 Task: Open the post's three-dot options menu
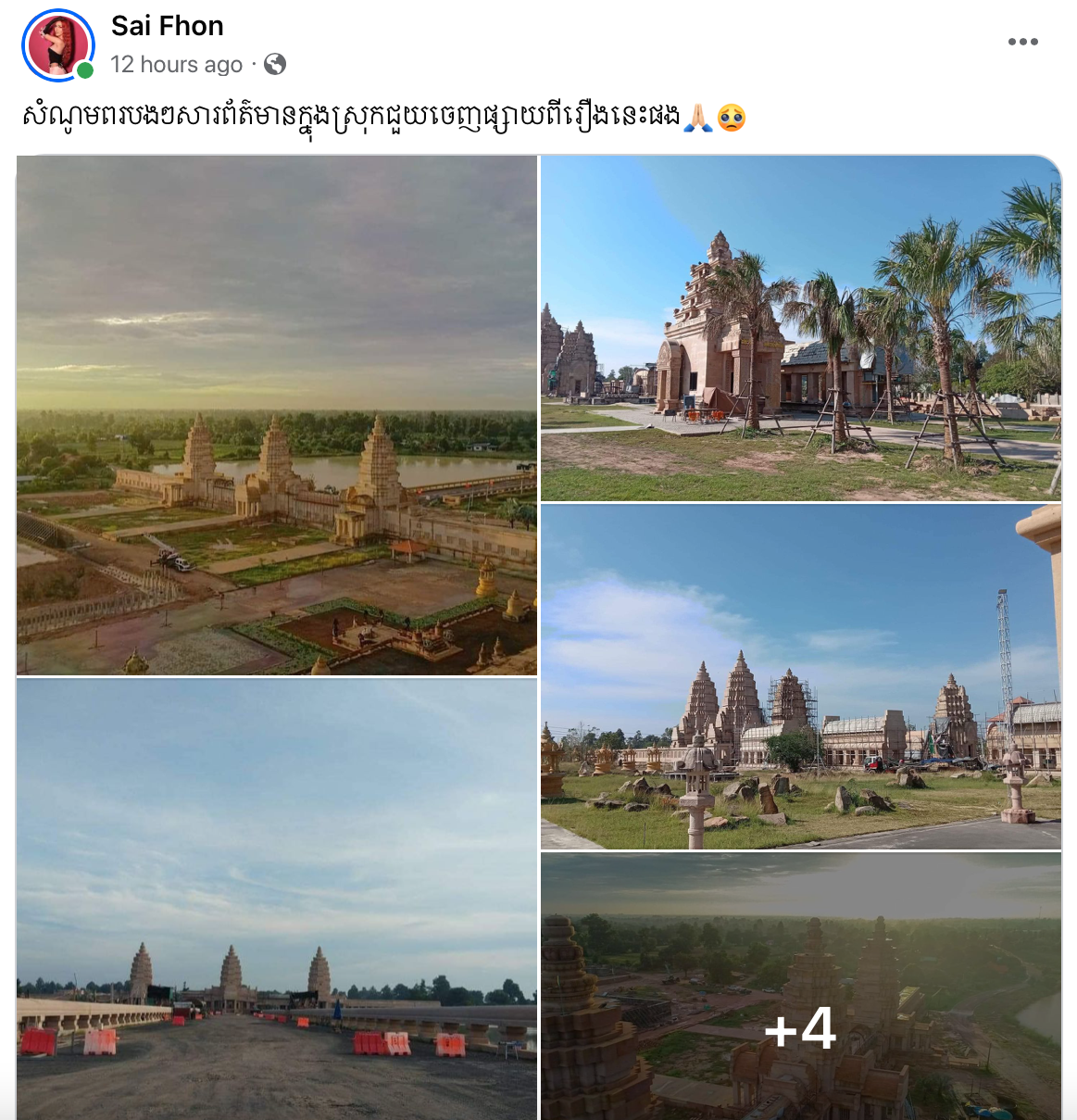pyautogui.click(x=1022, y=42)
